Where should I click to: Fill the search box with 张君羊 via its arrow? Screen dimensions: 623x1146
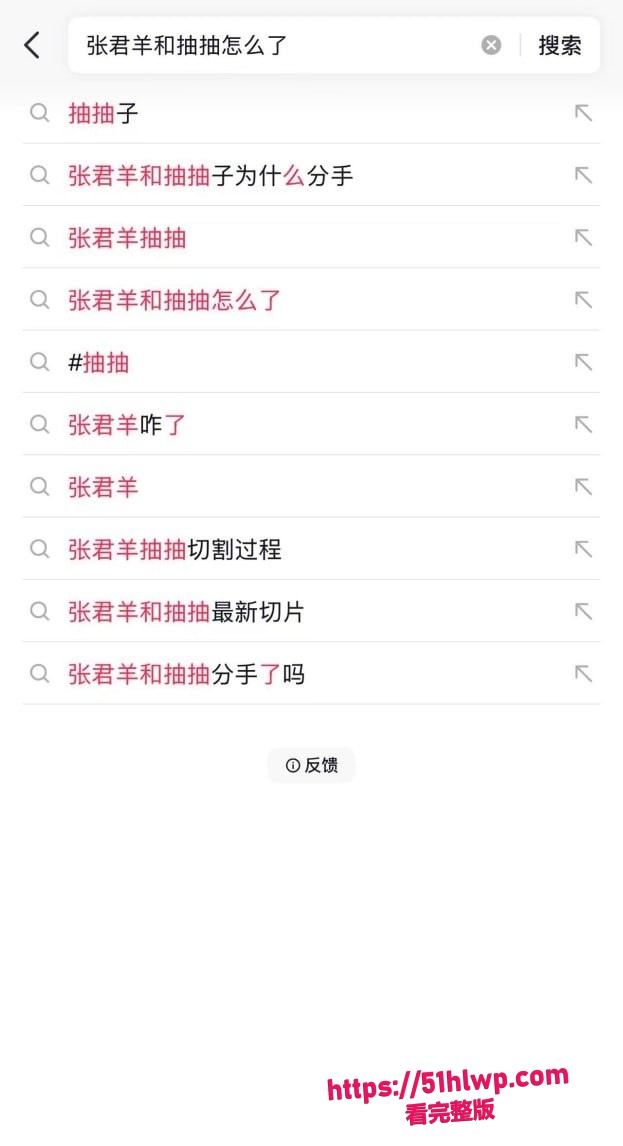pos(583,487)
